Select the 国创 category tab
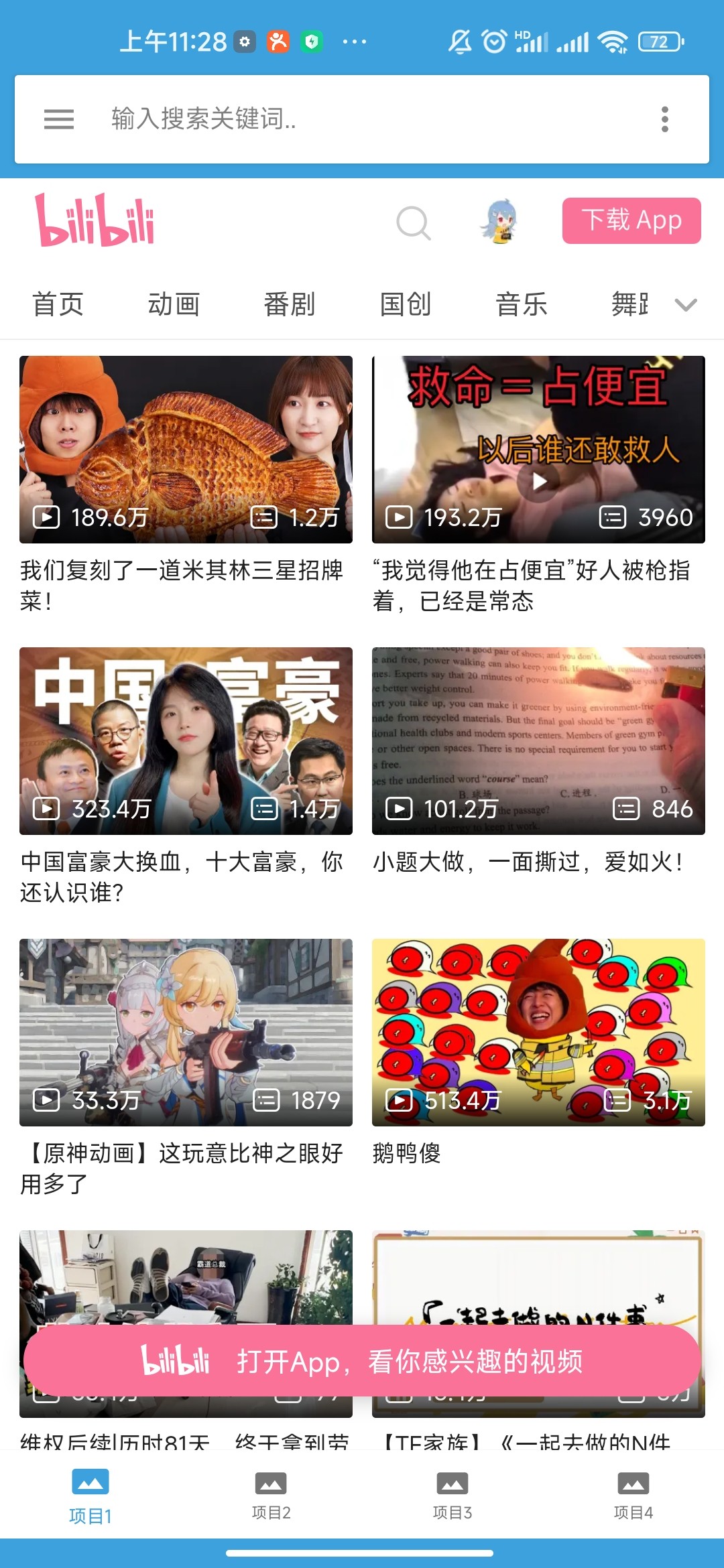724x1568 pixels. point(406,305)
